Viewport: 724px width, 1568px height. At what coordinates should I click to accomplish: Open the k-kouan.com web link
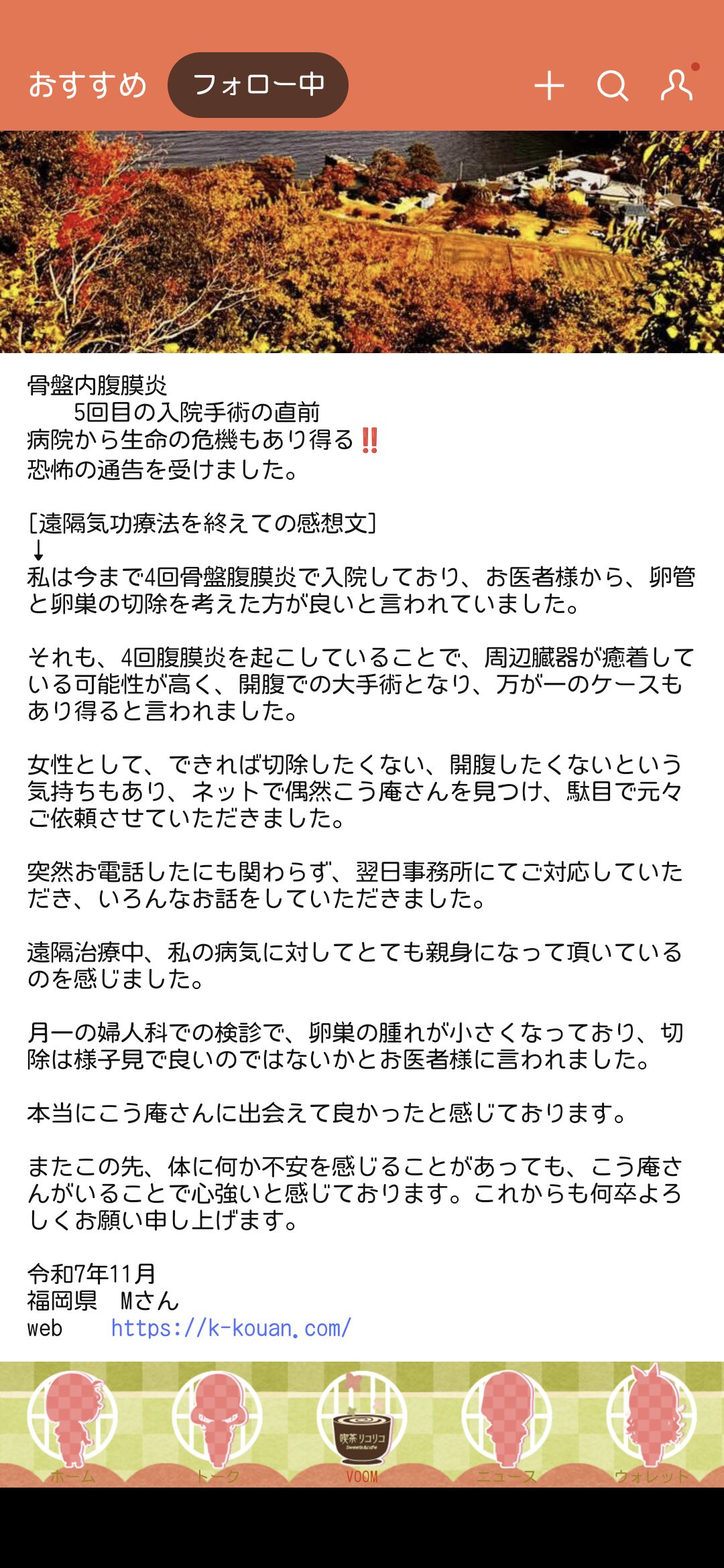click(231, 1327)
